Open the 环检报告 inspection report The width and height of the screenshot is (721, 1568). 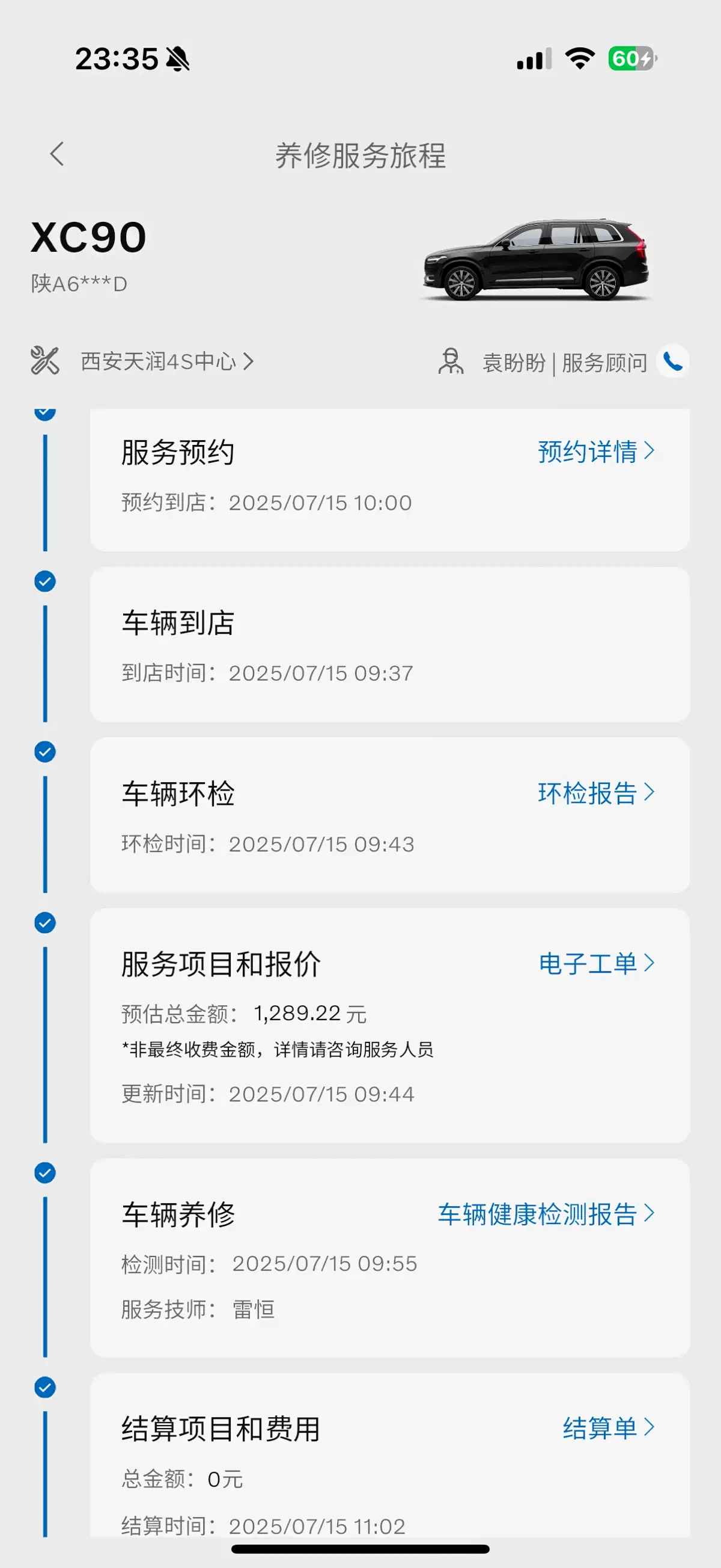click(595, 793)
